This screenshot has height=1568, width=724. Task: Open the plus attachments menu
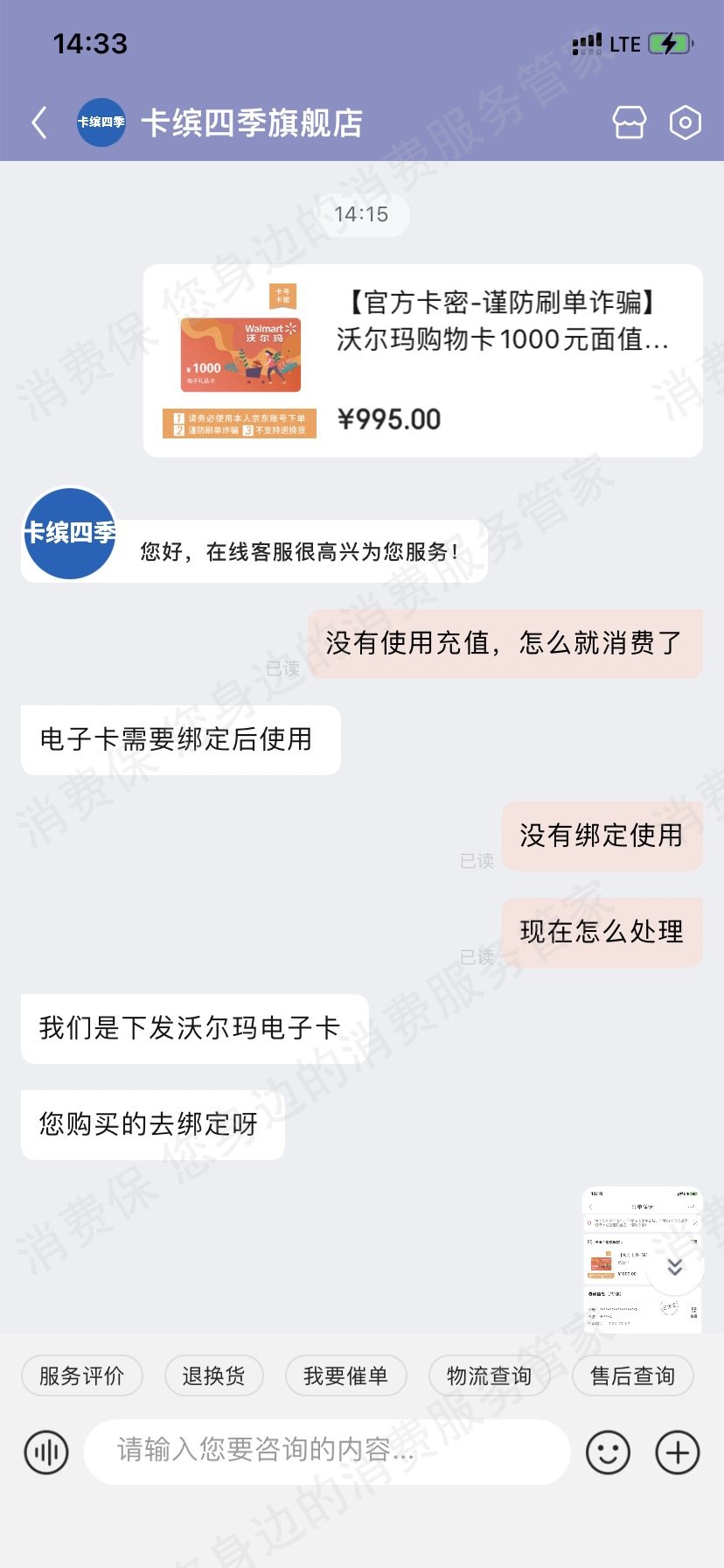click(x=678, y=1453)
